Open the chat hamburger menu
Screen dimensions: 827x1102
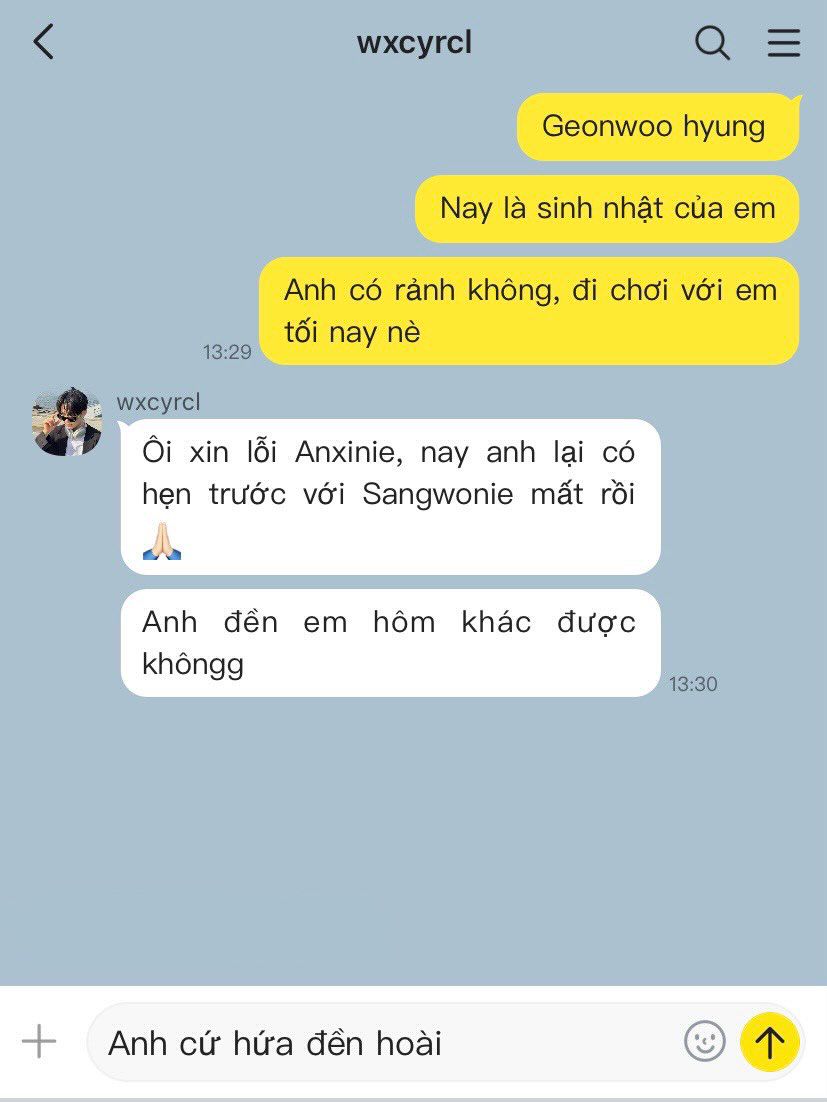point(783,42)
